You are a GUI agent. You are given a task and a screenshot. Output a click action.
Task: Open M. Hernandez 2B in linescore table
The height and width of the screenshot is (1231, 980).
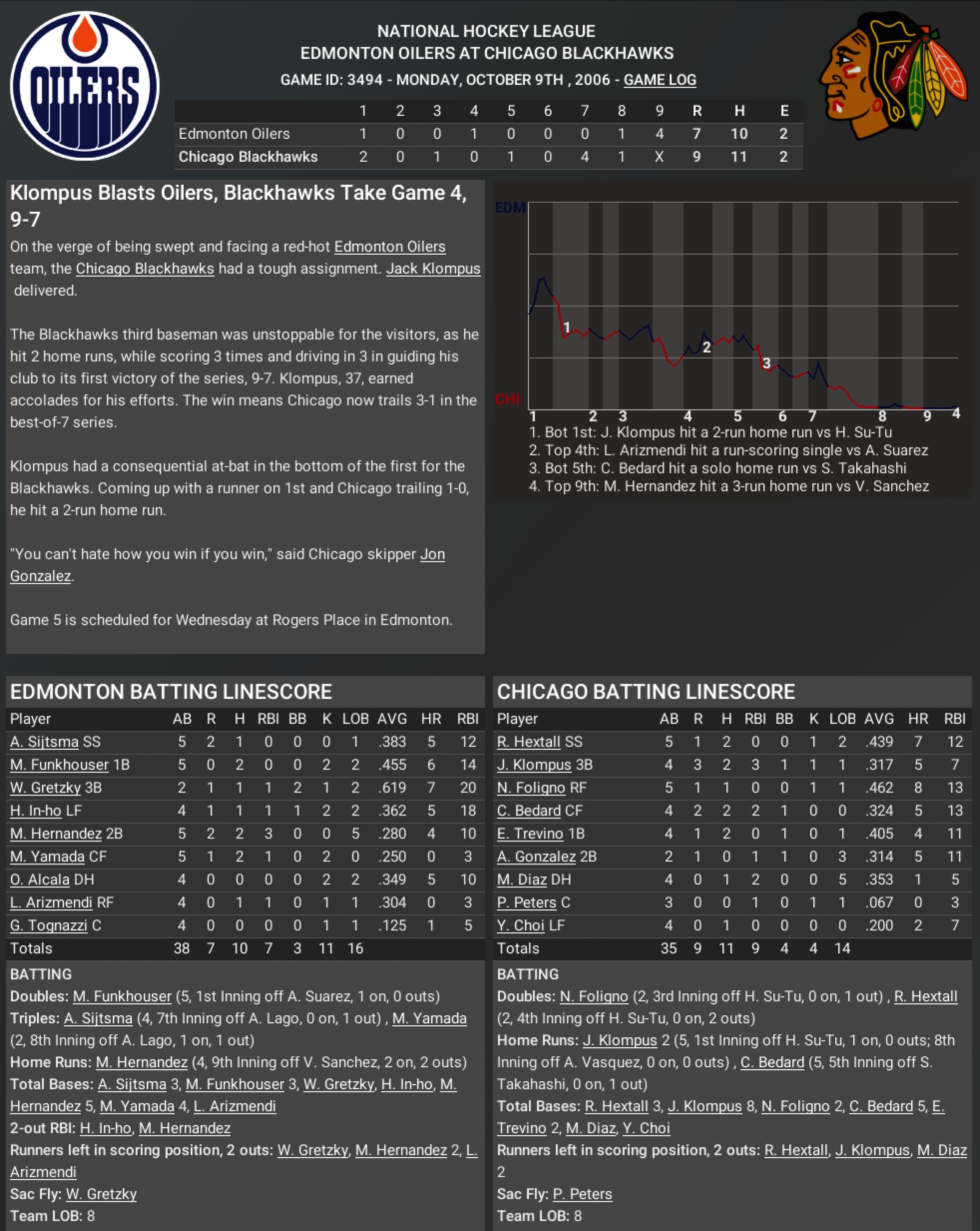[x=55, y=833]
